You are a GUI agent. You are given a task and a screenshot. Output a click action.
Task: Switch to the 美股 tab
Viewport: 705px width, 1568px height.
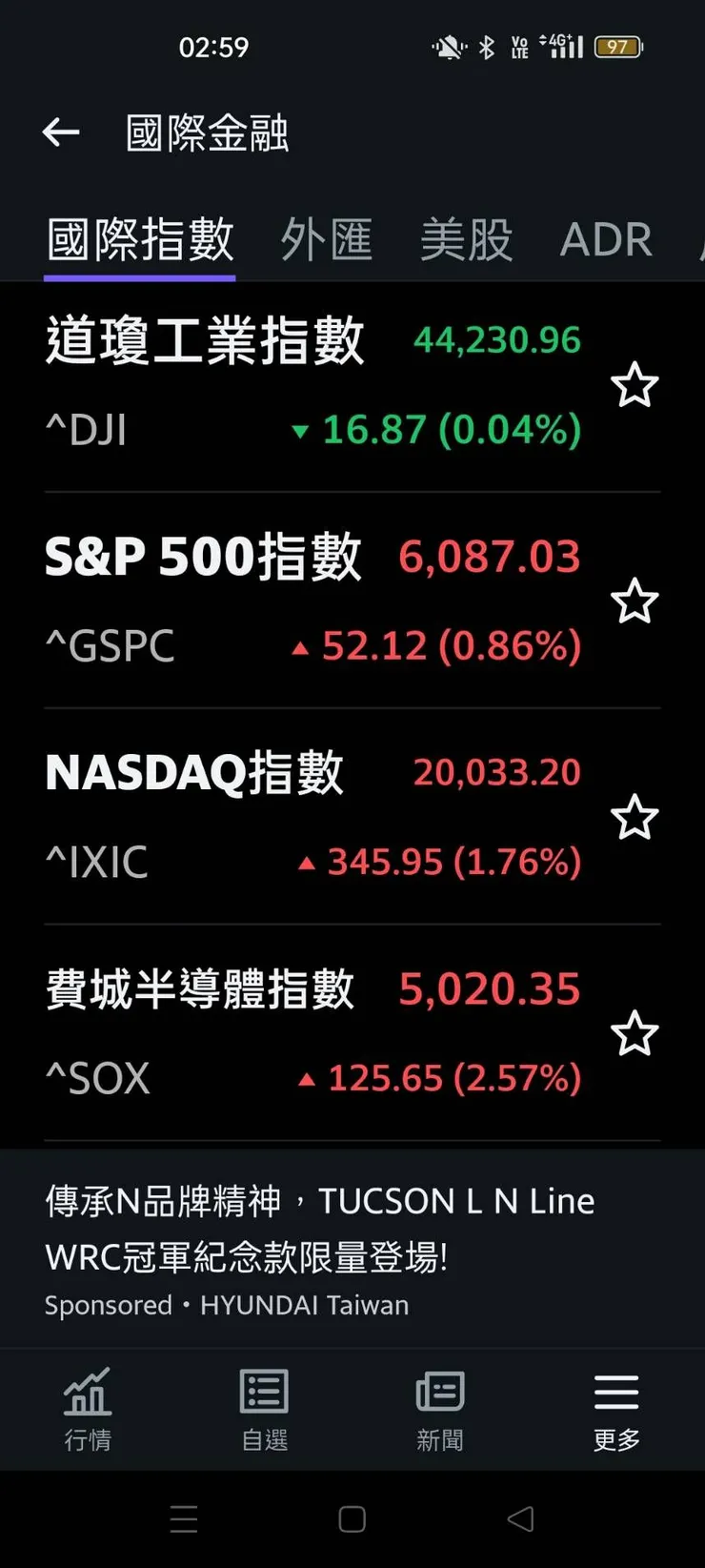coord(467,239)
